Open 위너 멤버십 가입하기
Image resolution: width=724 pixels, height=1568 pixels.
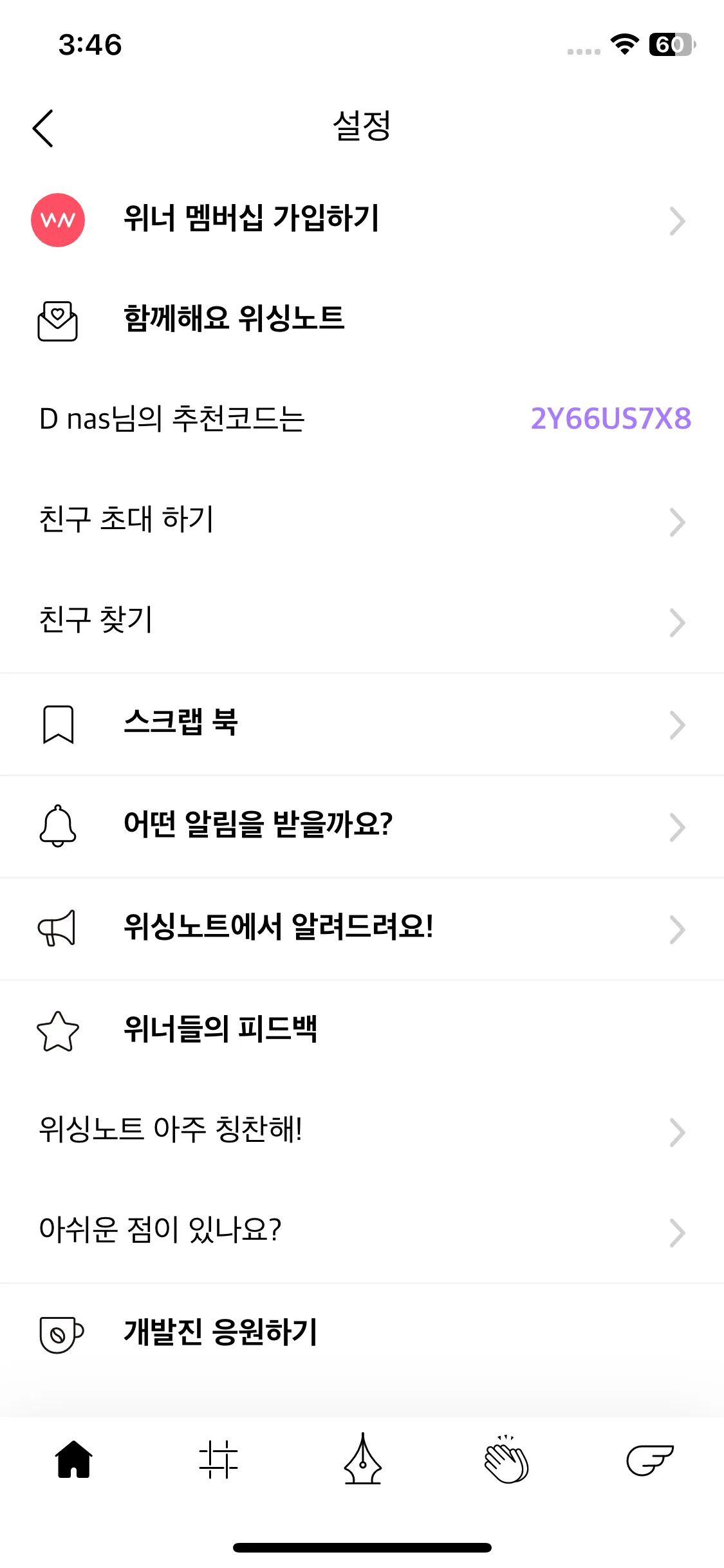pos(252,220)
